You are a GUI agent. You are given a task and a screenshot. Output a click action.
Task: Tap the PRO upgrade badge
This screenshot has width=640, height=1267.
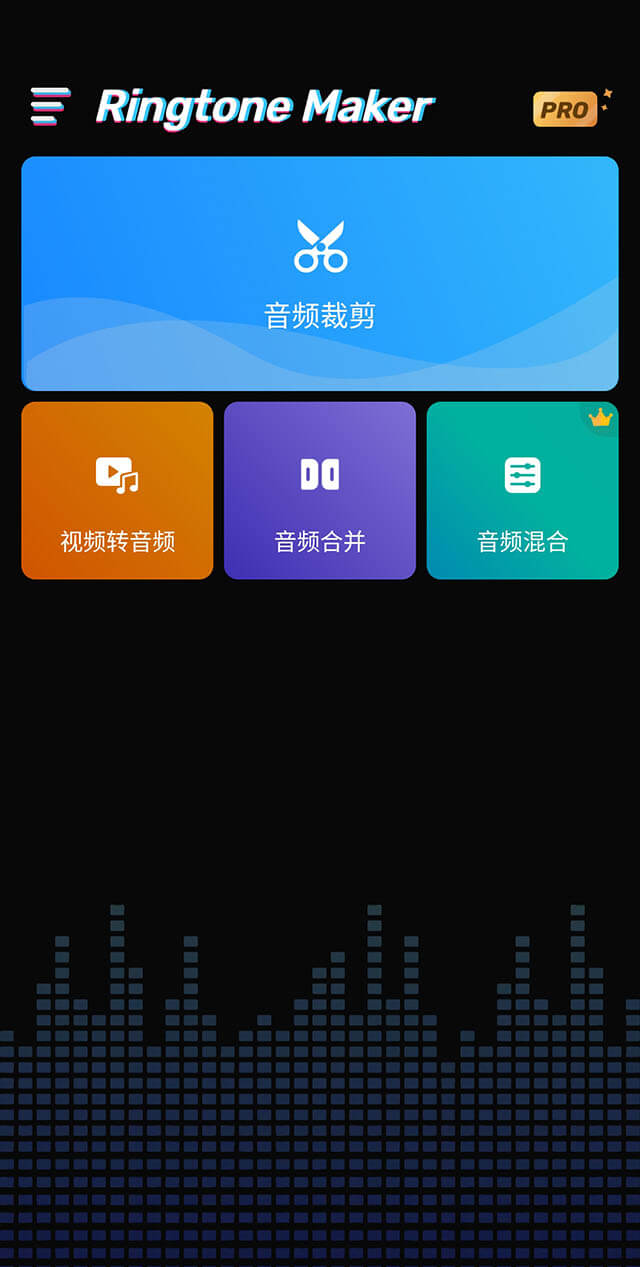click(x=566, y=109)
